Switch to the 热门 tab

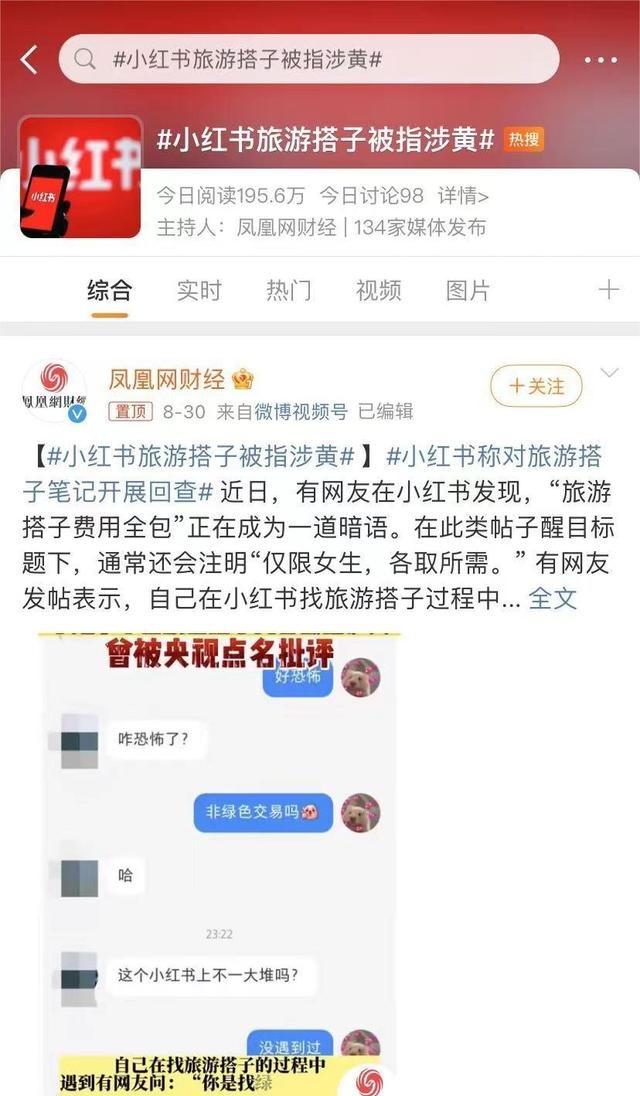coord(289,290)
